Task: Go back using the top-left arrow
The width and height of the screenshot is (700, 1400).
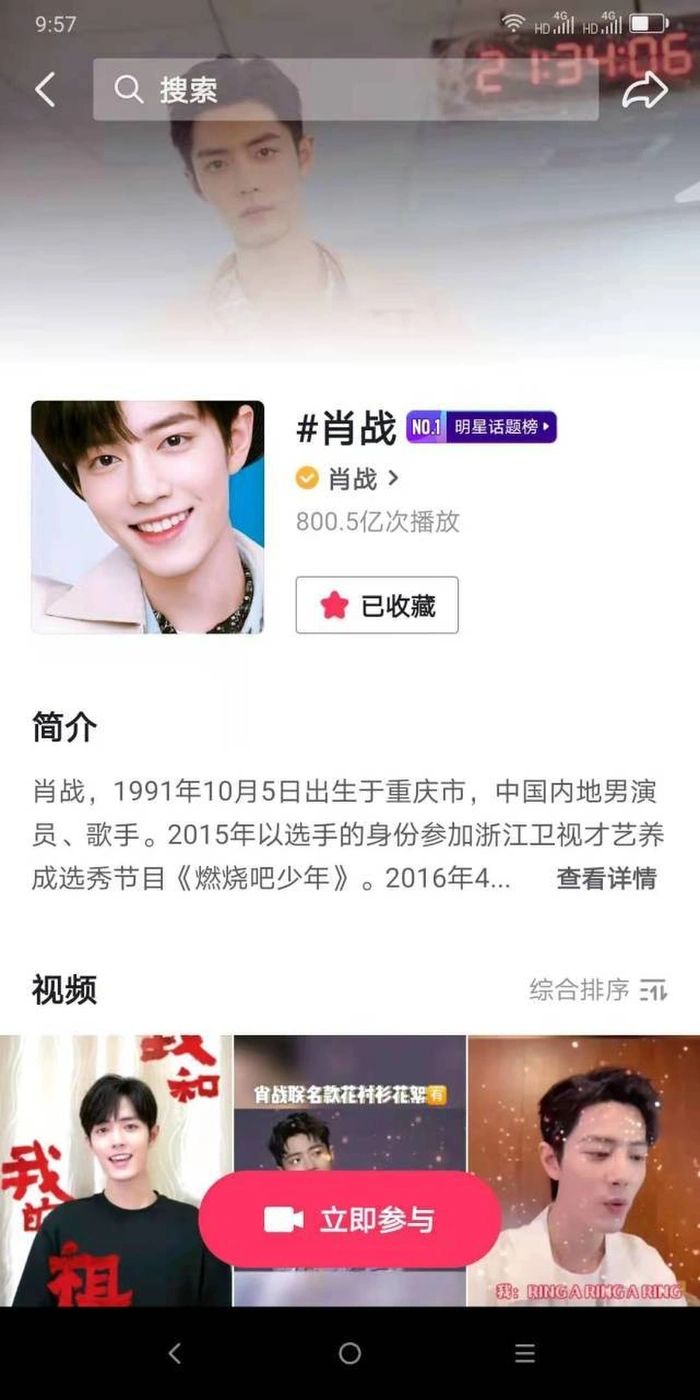Action: pyautogui.click(x=45, y=90)
